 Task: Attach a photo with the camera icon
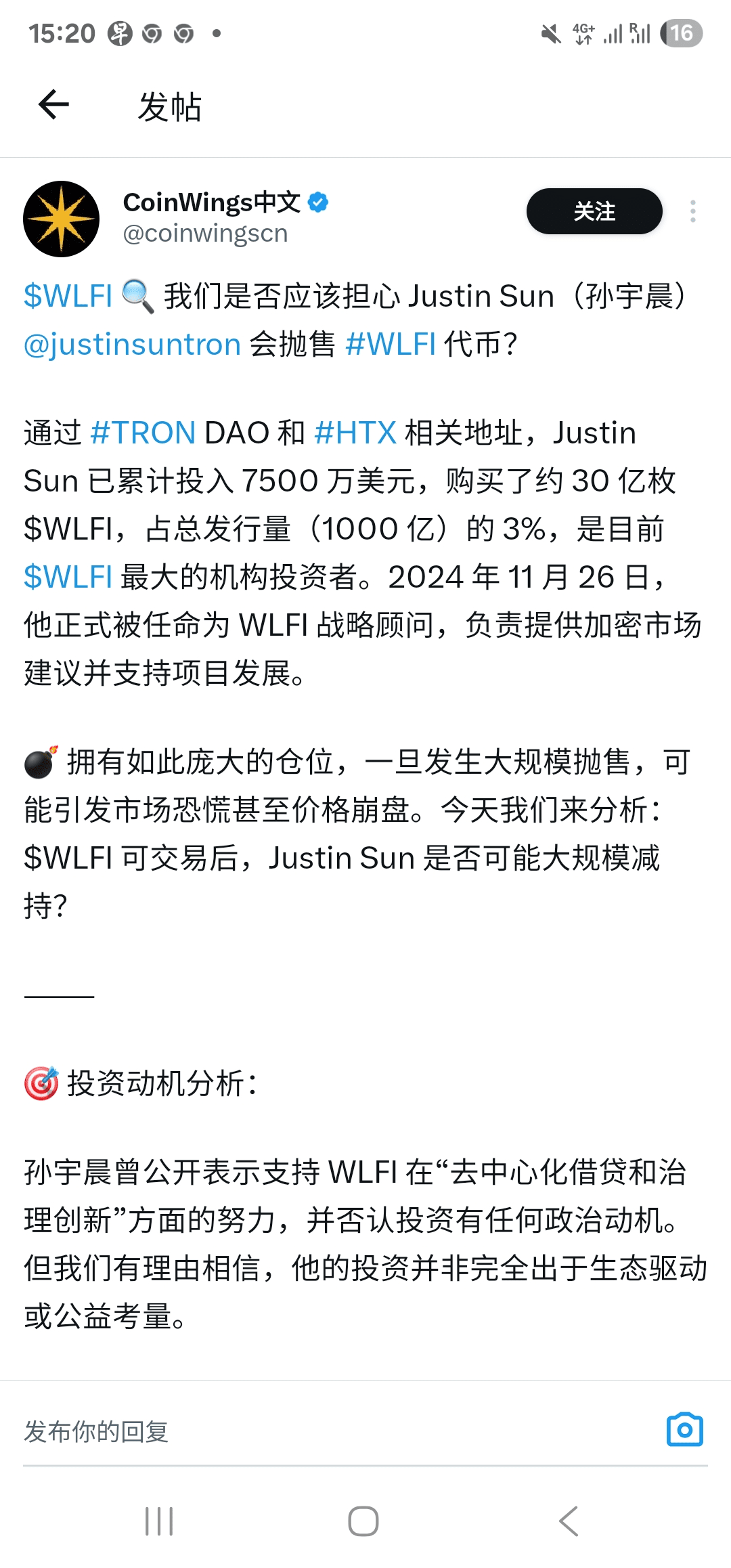point(685,1430)
